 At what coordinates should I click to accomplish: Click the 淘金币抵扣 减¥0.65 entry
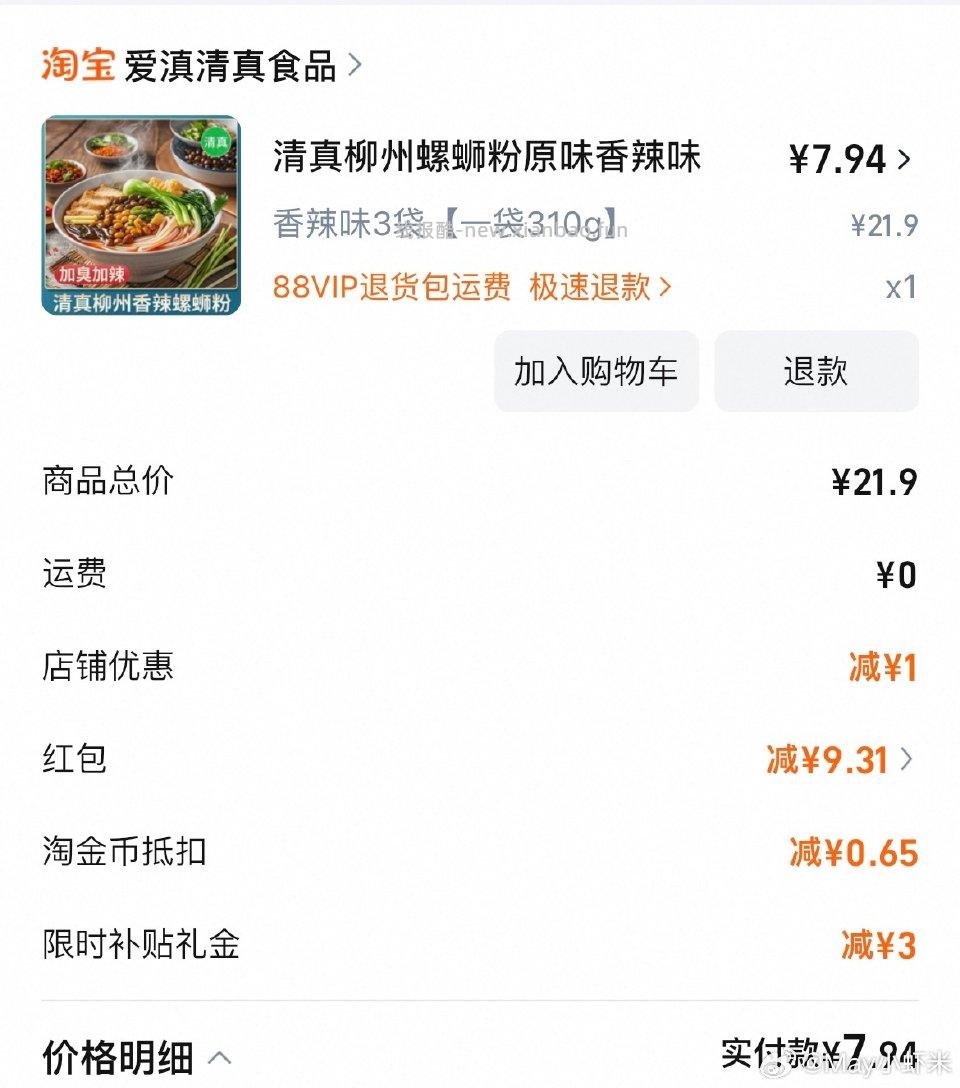point(853,852)
